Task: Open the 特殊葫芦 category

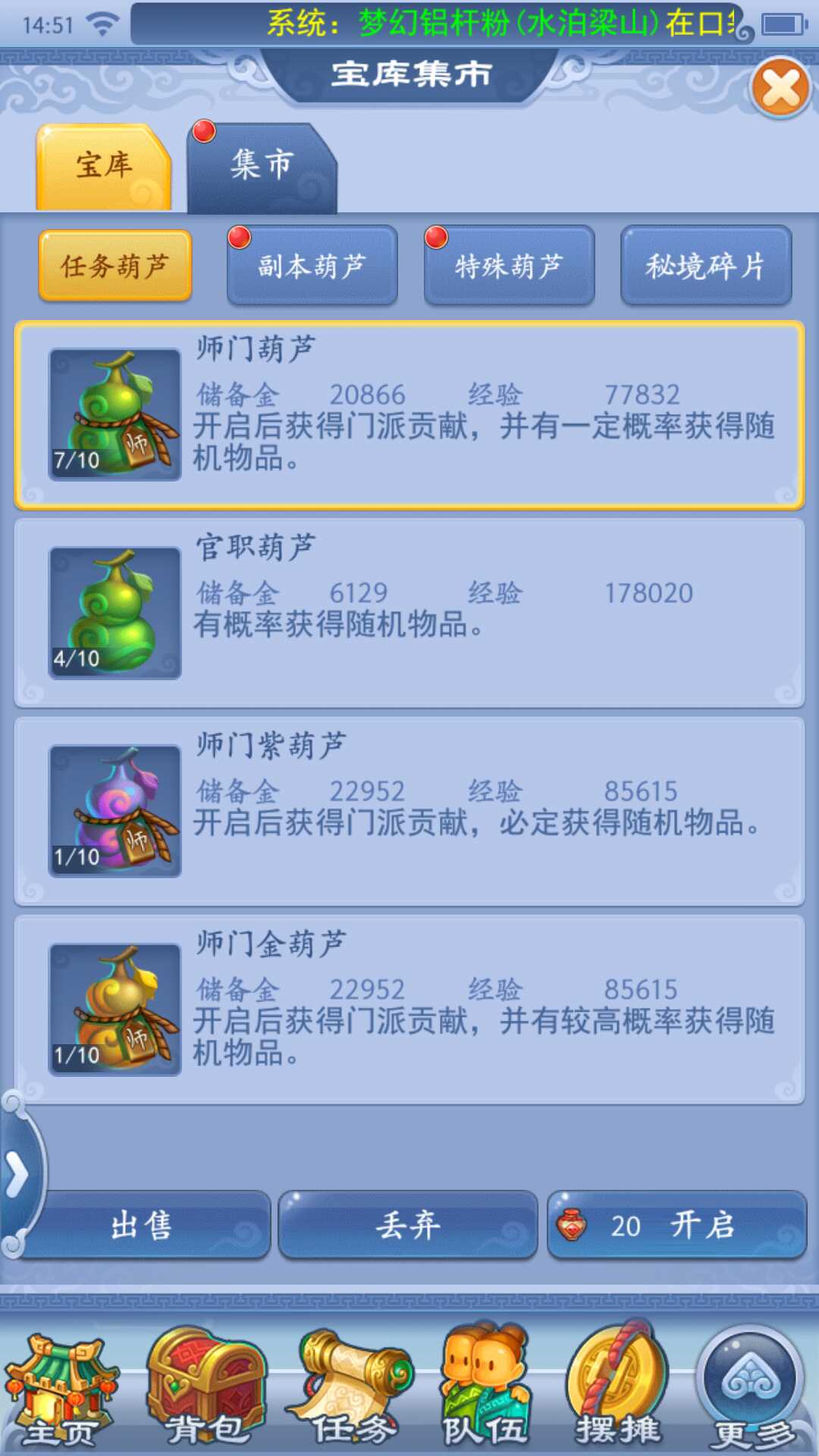Action: click(509, 265)
